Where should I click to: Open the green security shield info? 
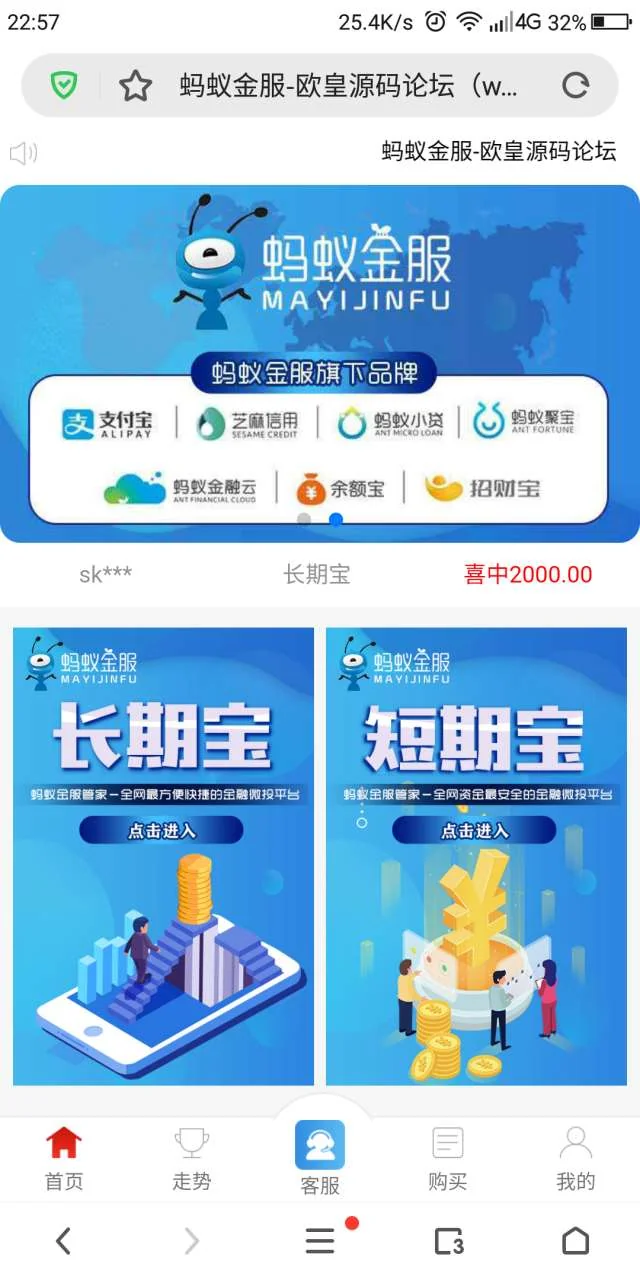pos(64,86)
